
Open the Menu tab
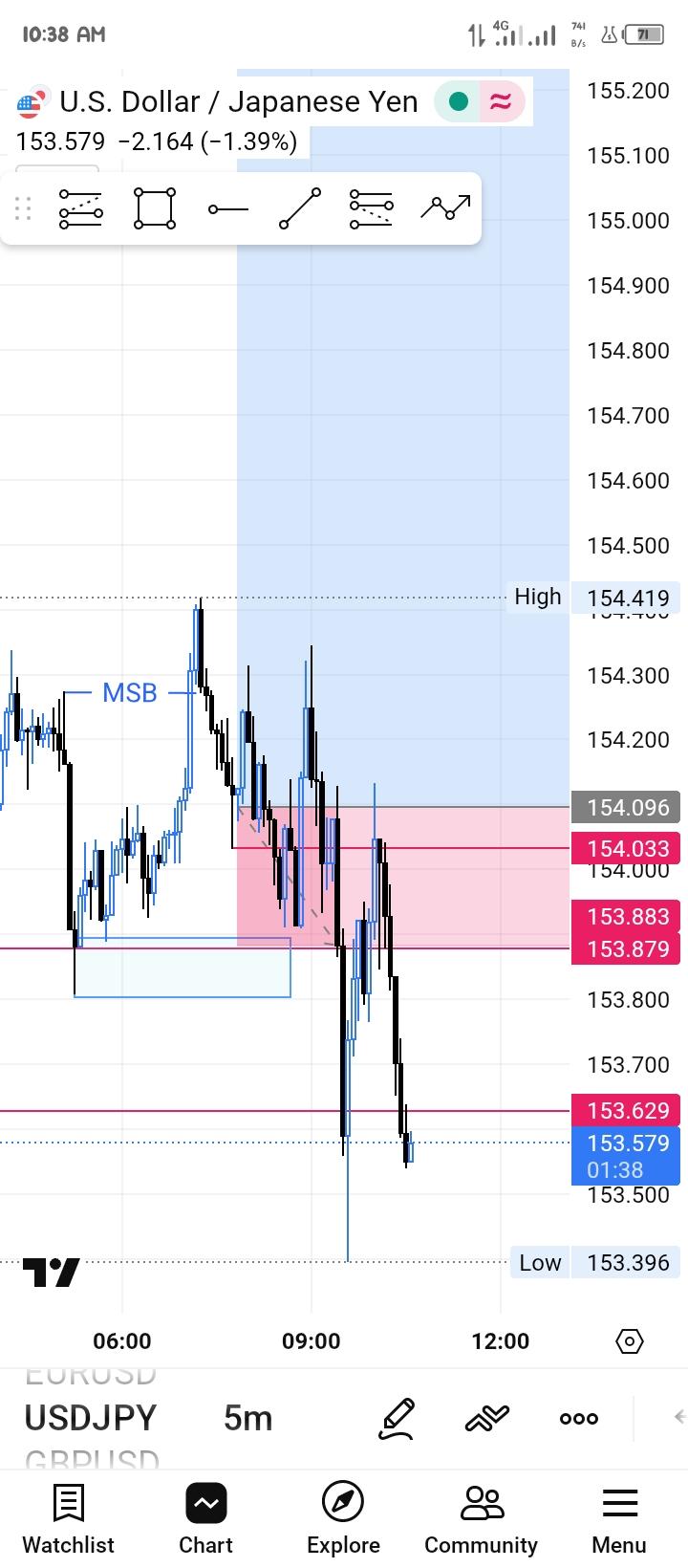click(x=619, y=1519)
